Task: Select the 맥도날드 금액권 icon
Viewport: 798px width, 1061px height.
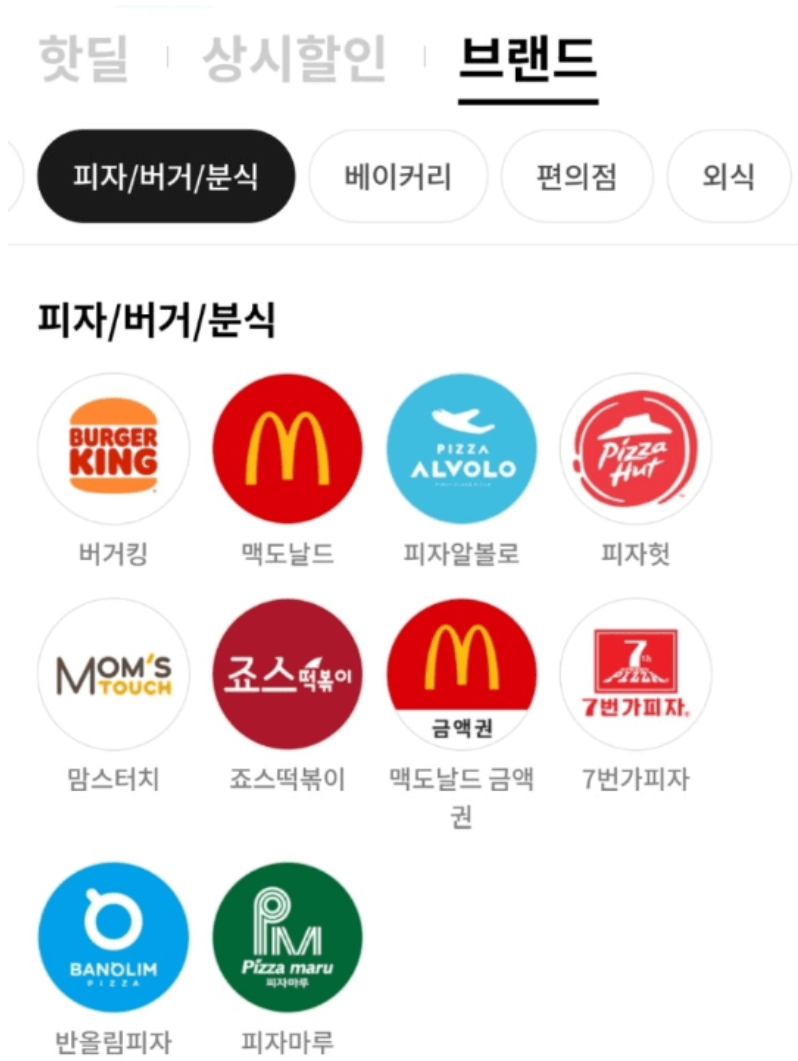Action: pyautogui.click(x=461, y=675)
